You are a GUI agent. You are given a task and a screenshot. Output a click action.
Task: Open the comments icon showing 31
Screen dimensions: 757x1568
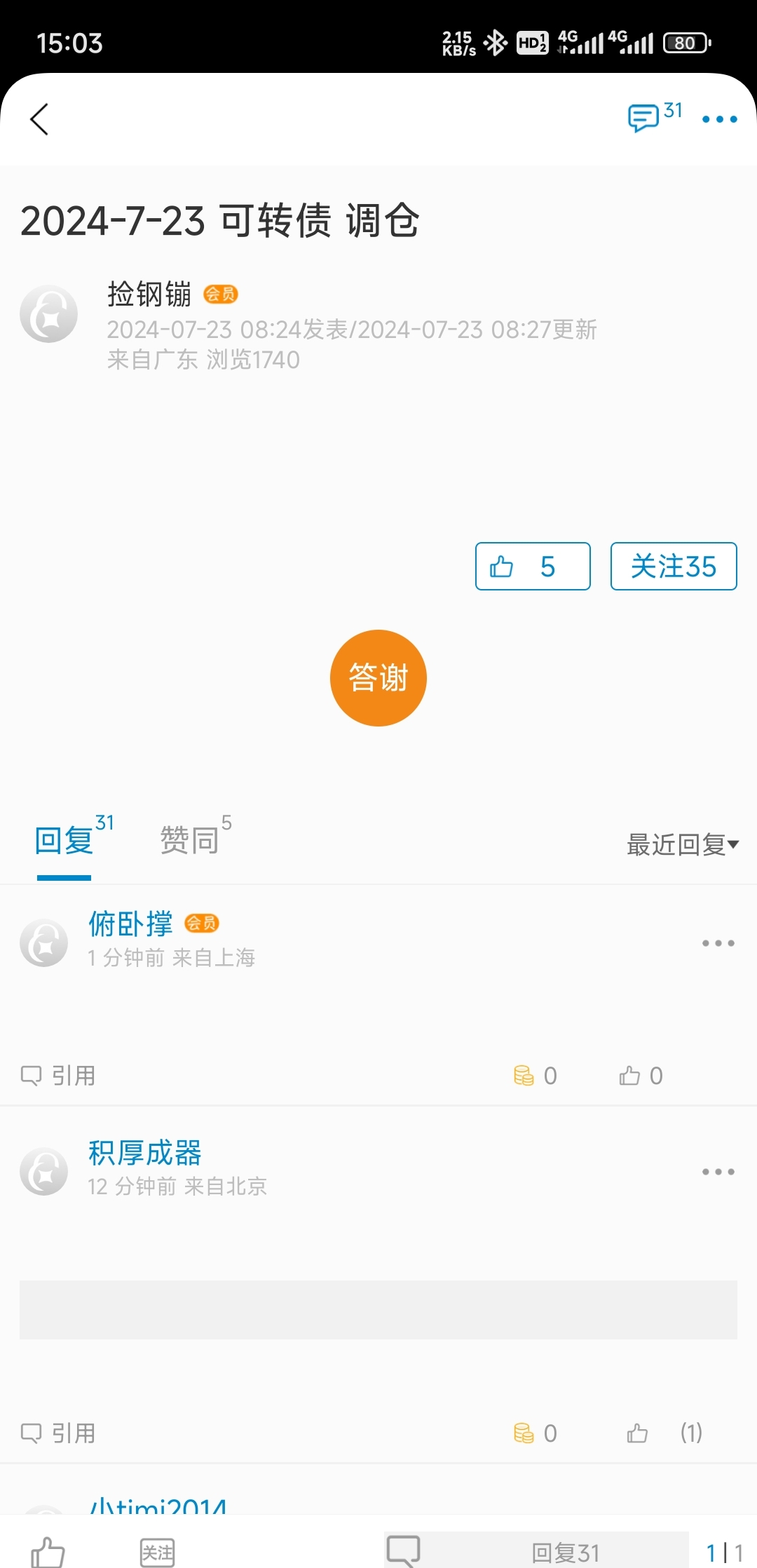(653, 117)
